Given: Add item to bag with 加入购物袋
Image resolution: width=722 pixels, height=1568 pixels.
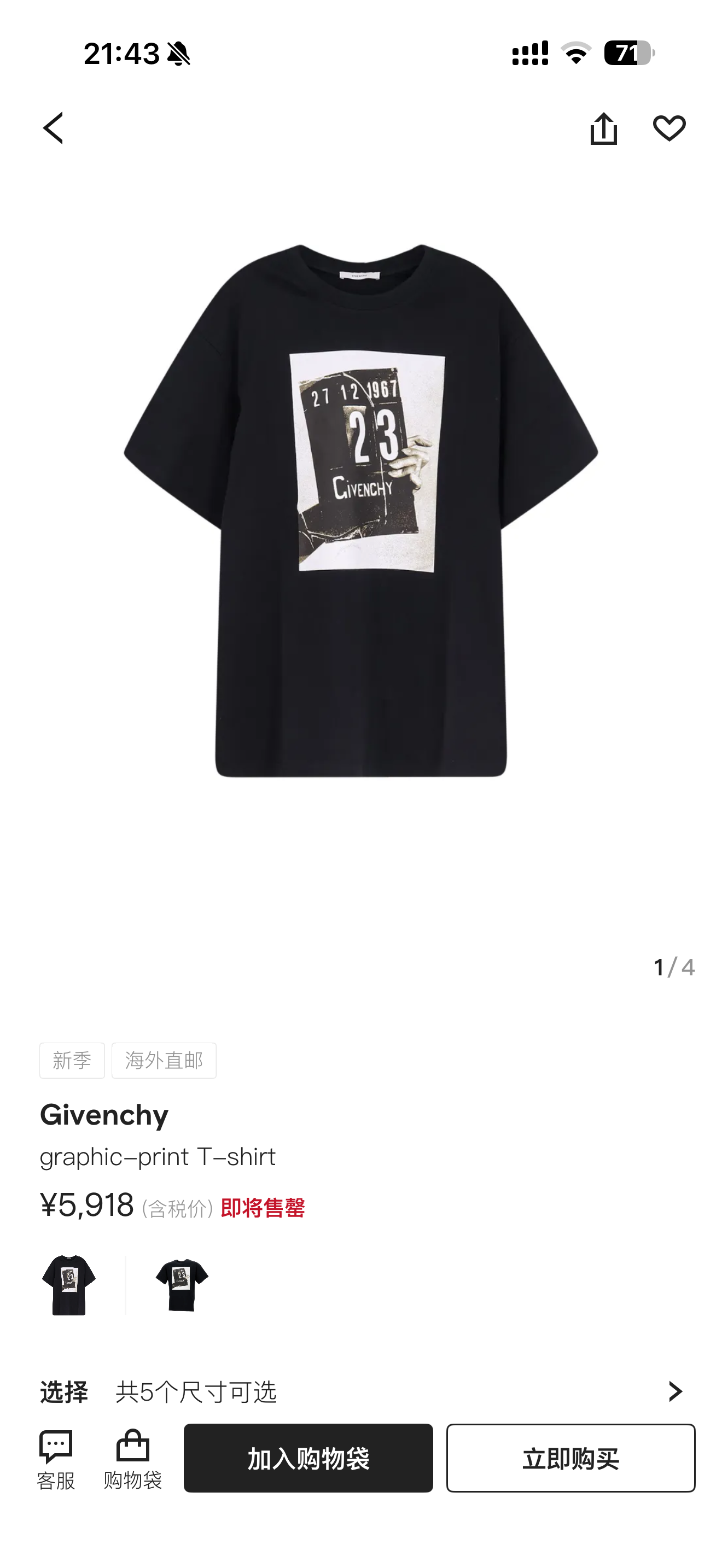Looking at the screenshot, I should [x=308, y=1458].
